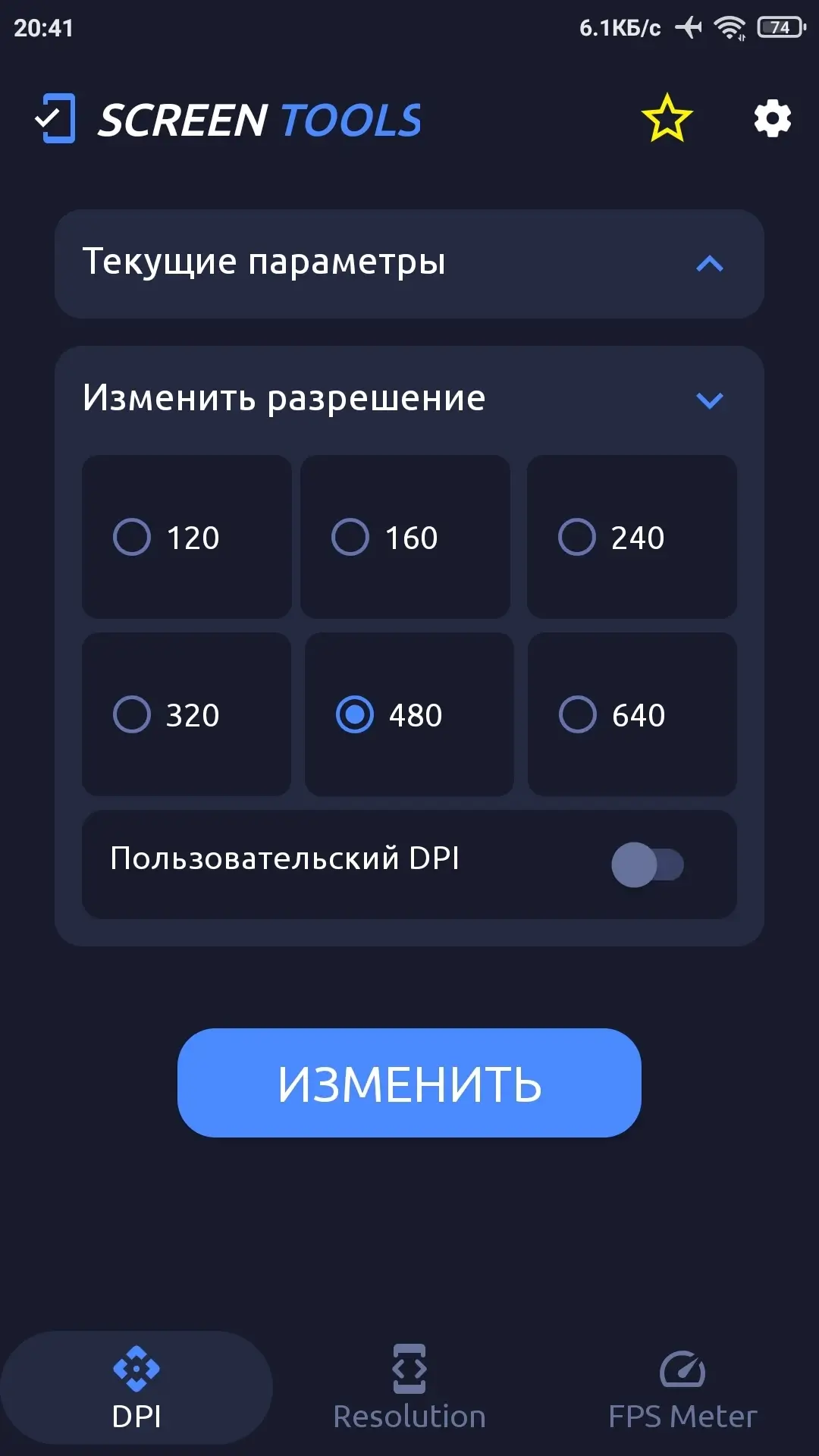
Task: Pick the 320 DPI option
Action: (x=187, y=714)
